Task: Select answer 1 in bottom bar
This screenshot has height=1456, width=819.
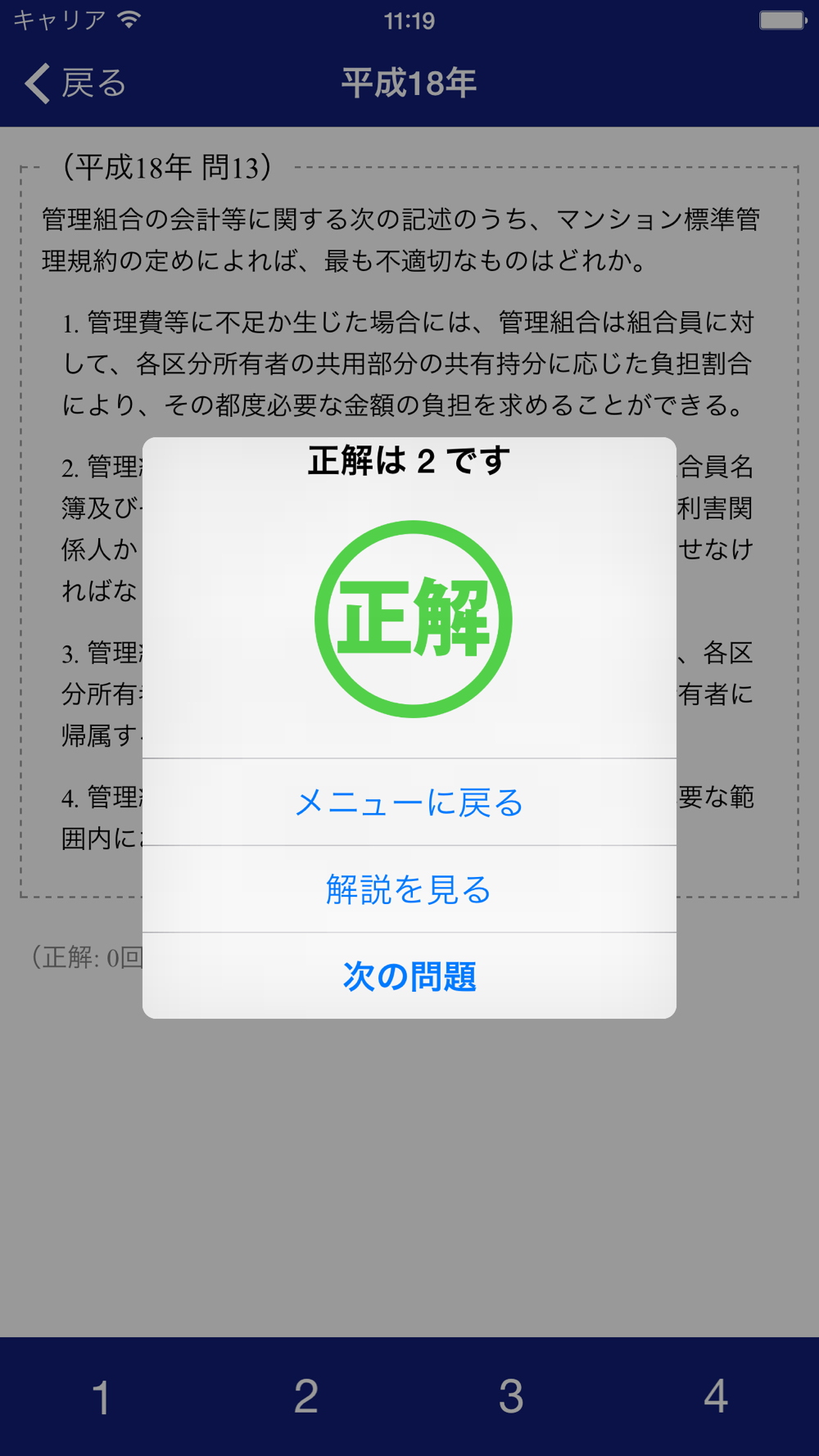Action: 102,1397
